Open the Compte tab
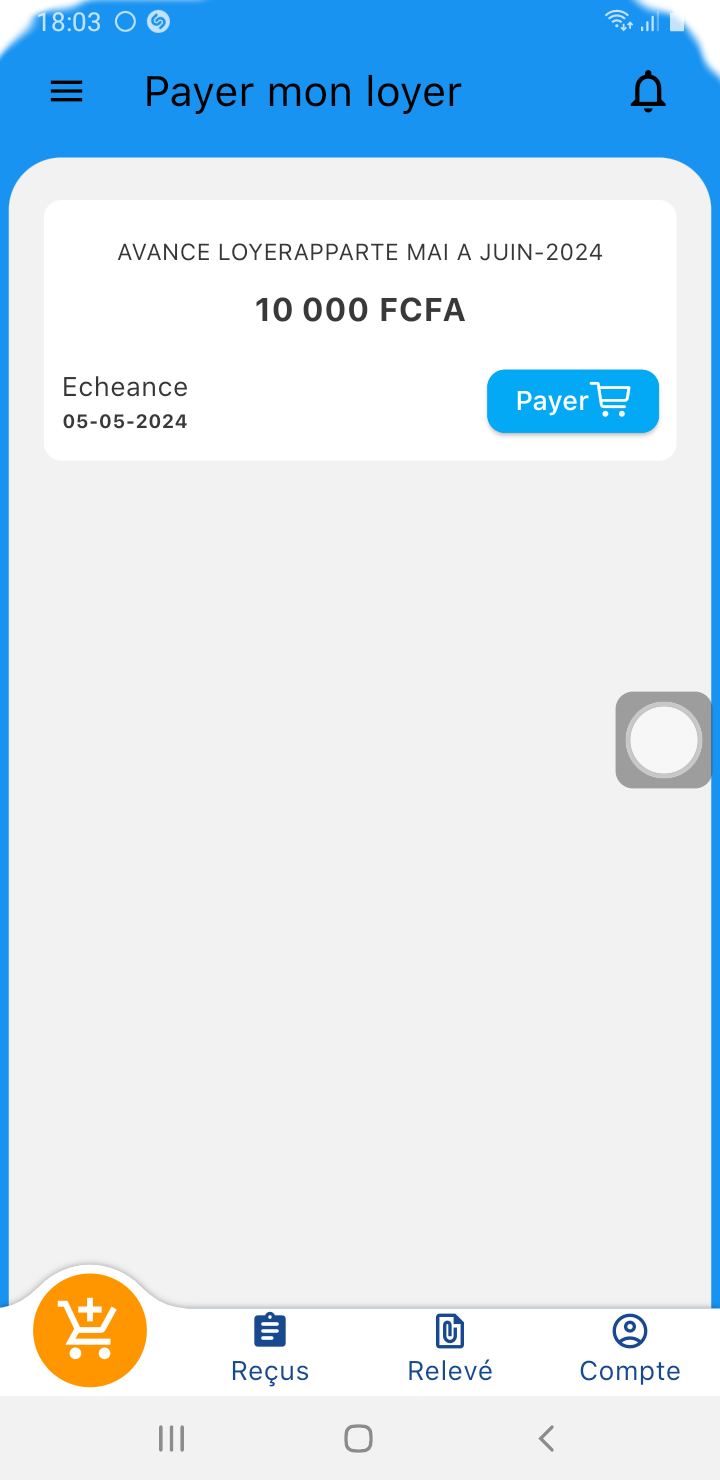The image size is (720, 1480). (630, 1348)
